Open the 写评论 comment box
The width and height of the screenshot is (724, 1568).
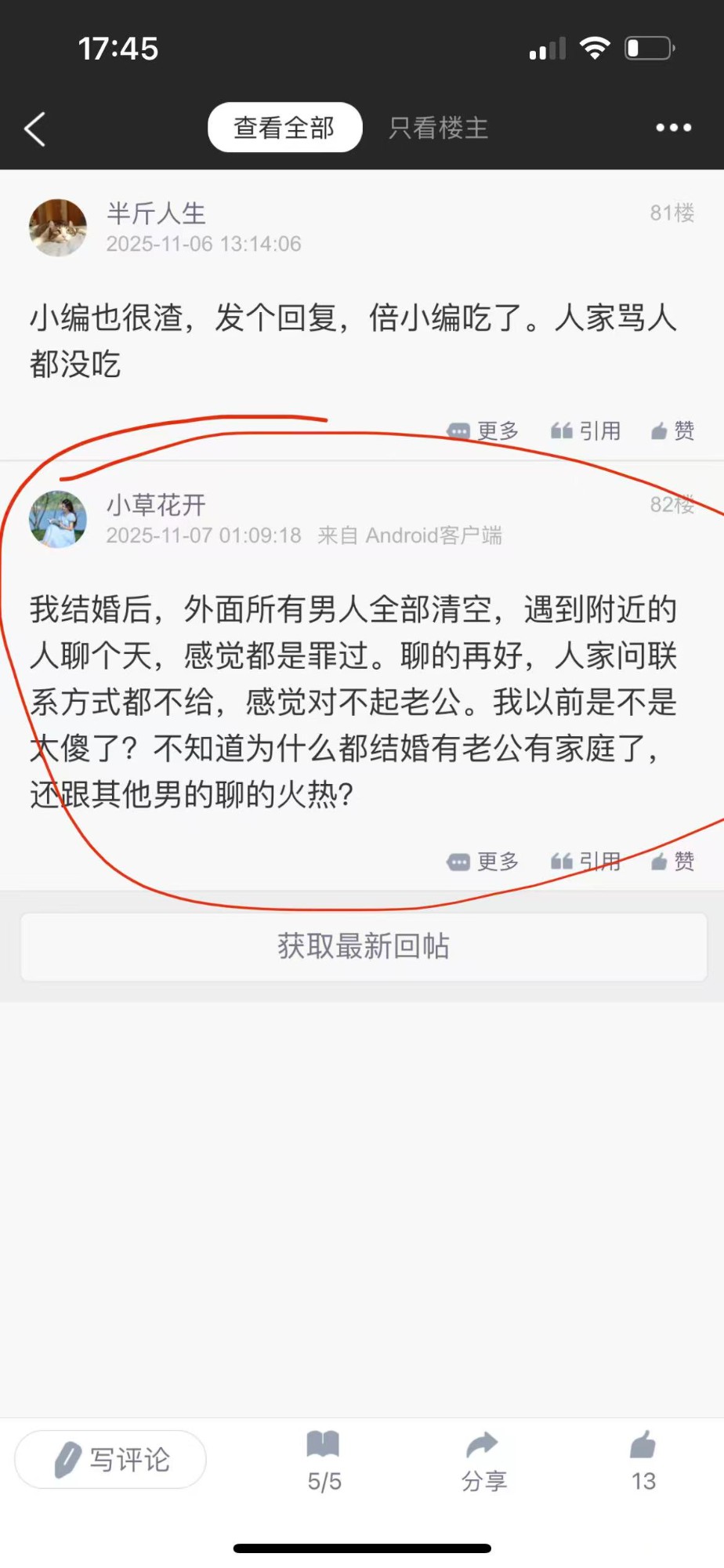(111, 1460)
